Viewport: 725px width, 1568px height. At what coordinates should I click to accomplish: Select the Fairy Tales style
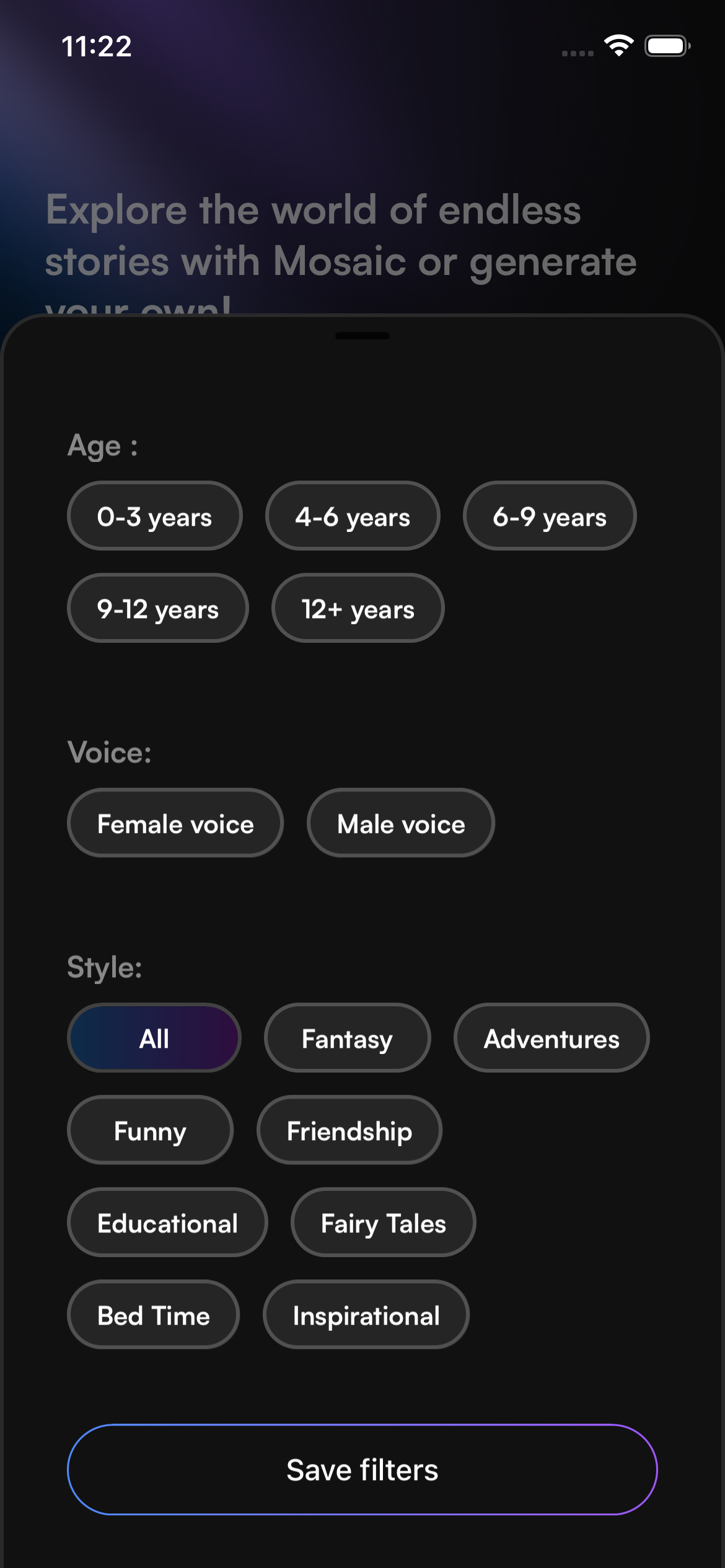pyautogui.click(x=382, y=1222)
